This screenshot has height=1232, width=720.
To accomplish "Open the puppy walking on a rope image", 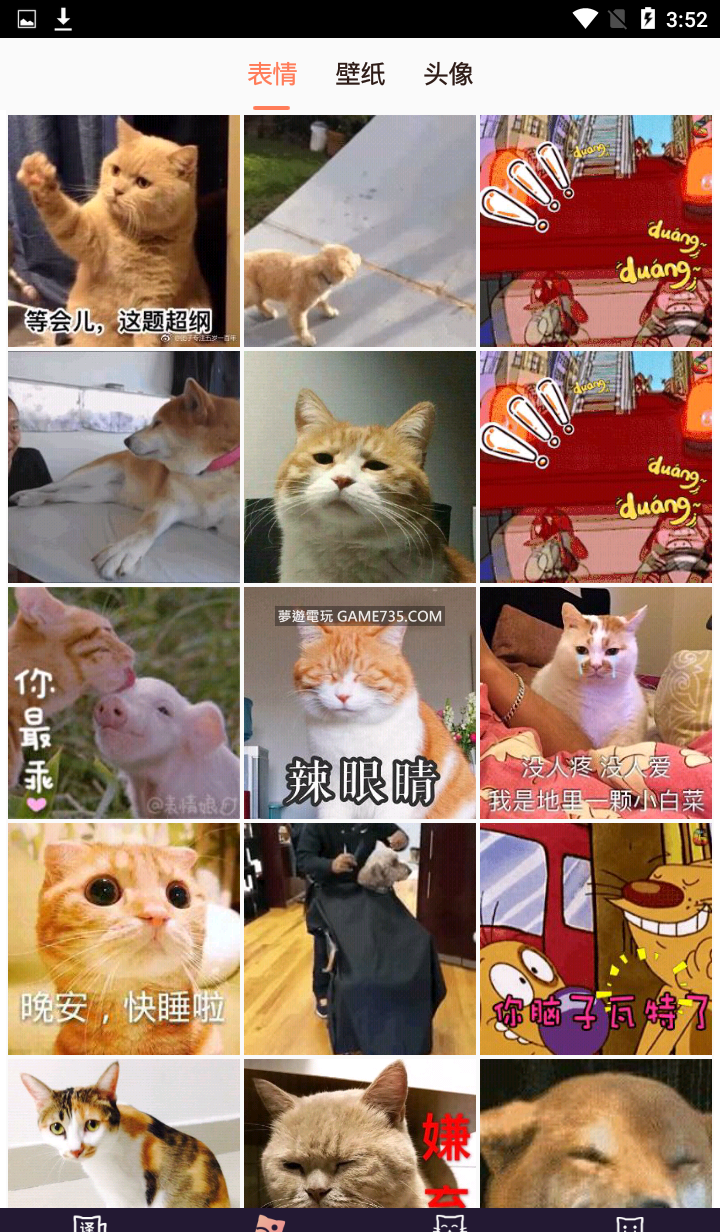I will tap(360, 231).
